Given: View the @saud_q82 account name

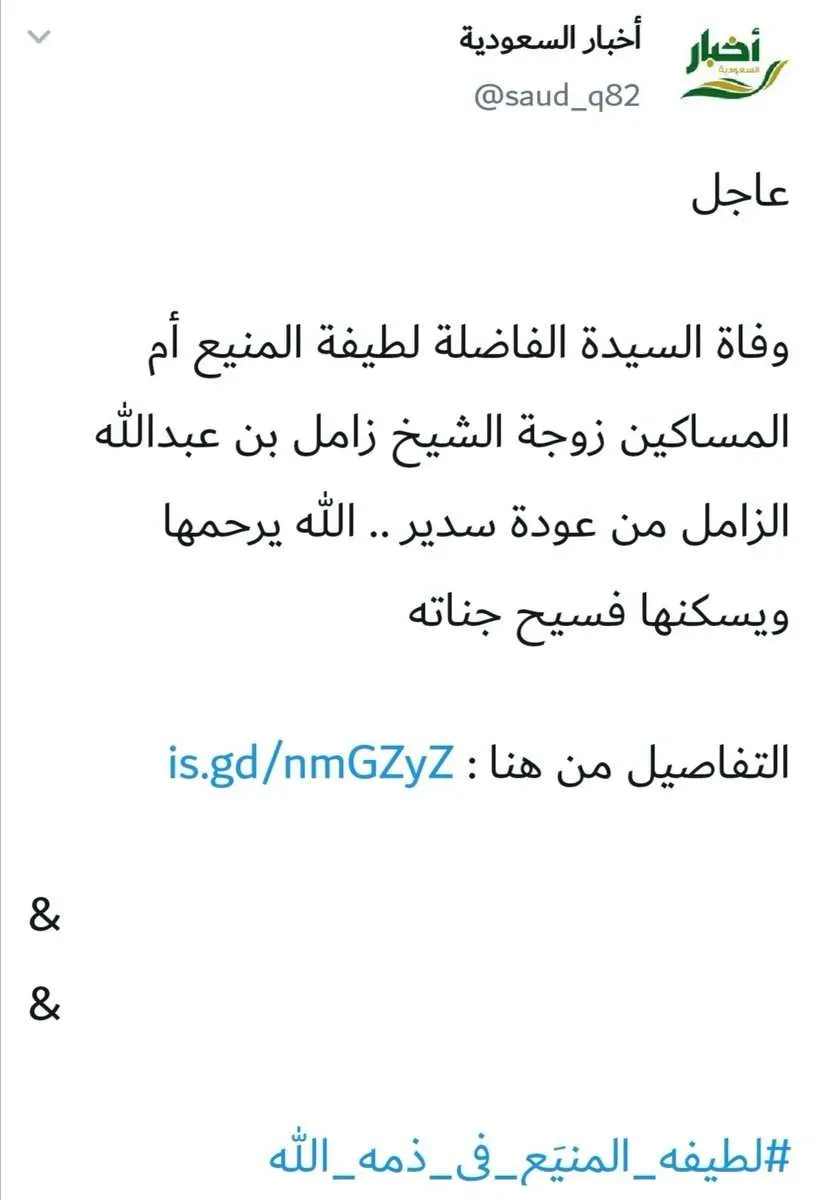Looking at the screenshot, I should click(x=556, y=98).
